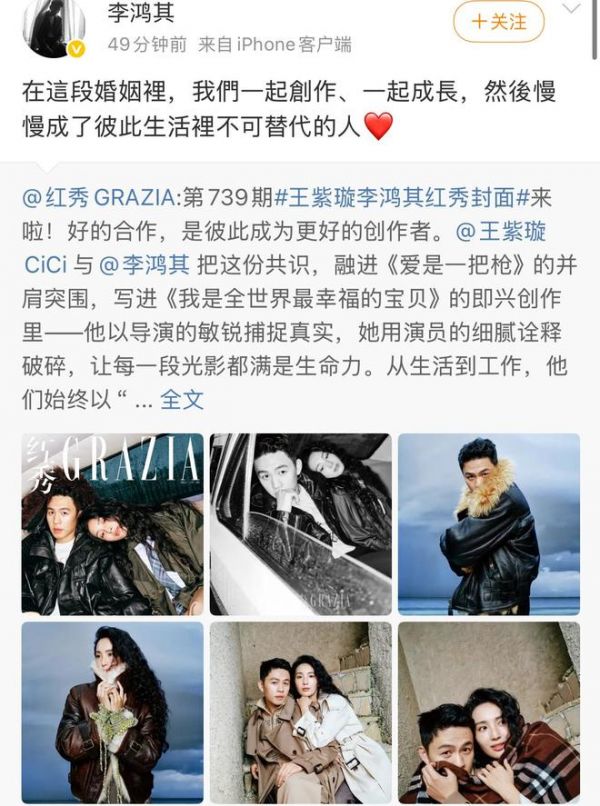Open the photo of the man in the fur-collar jacket
This screenshot has width=600, height=806.
[x=488, y=524]
